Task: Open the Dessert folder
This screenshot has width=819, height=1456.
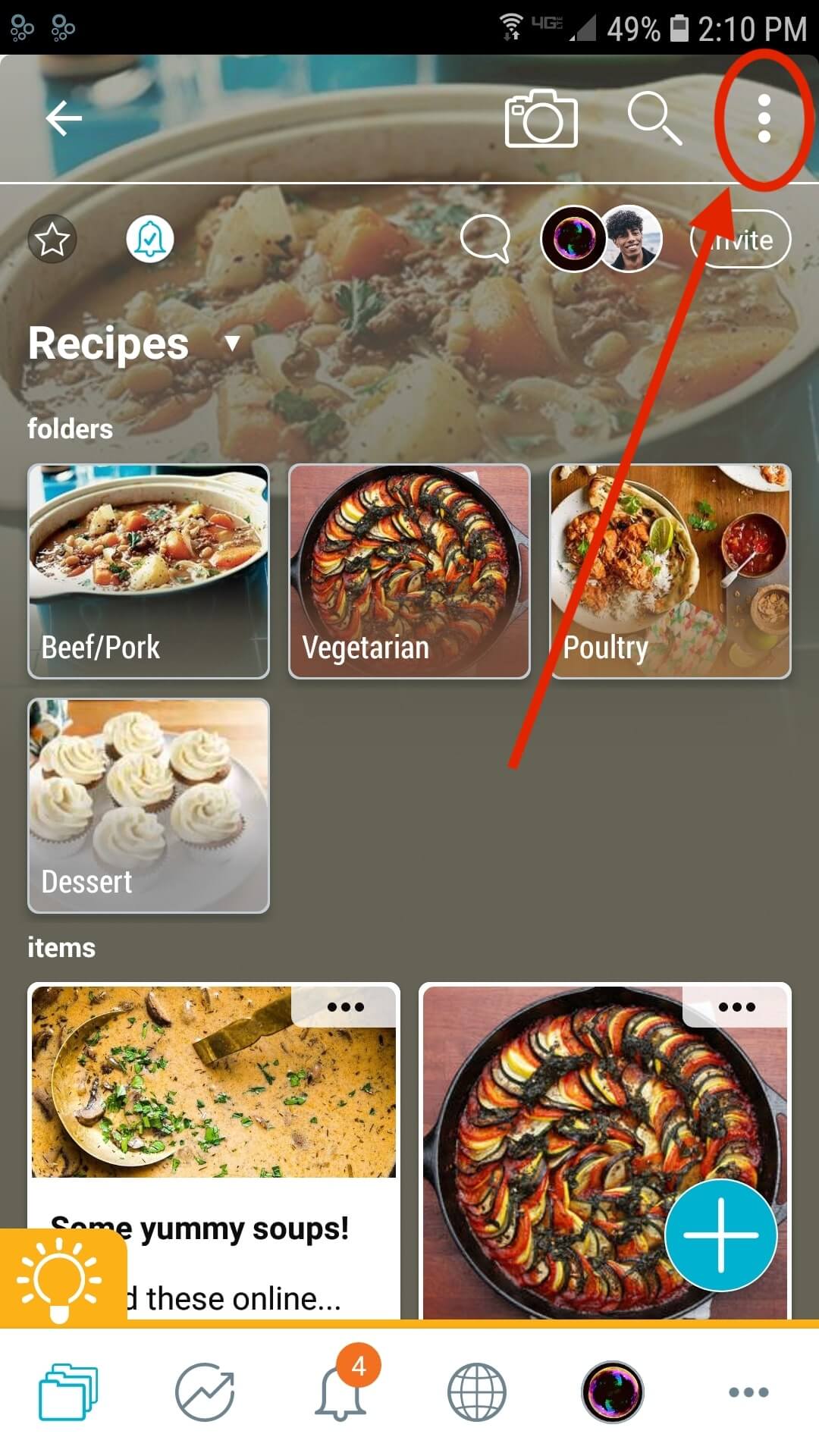Action: [149, 805]
